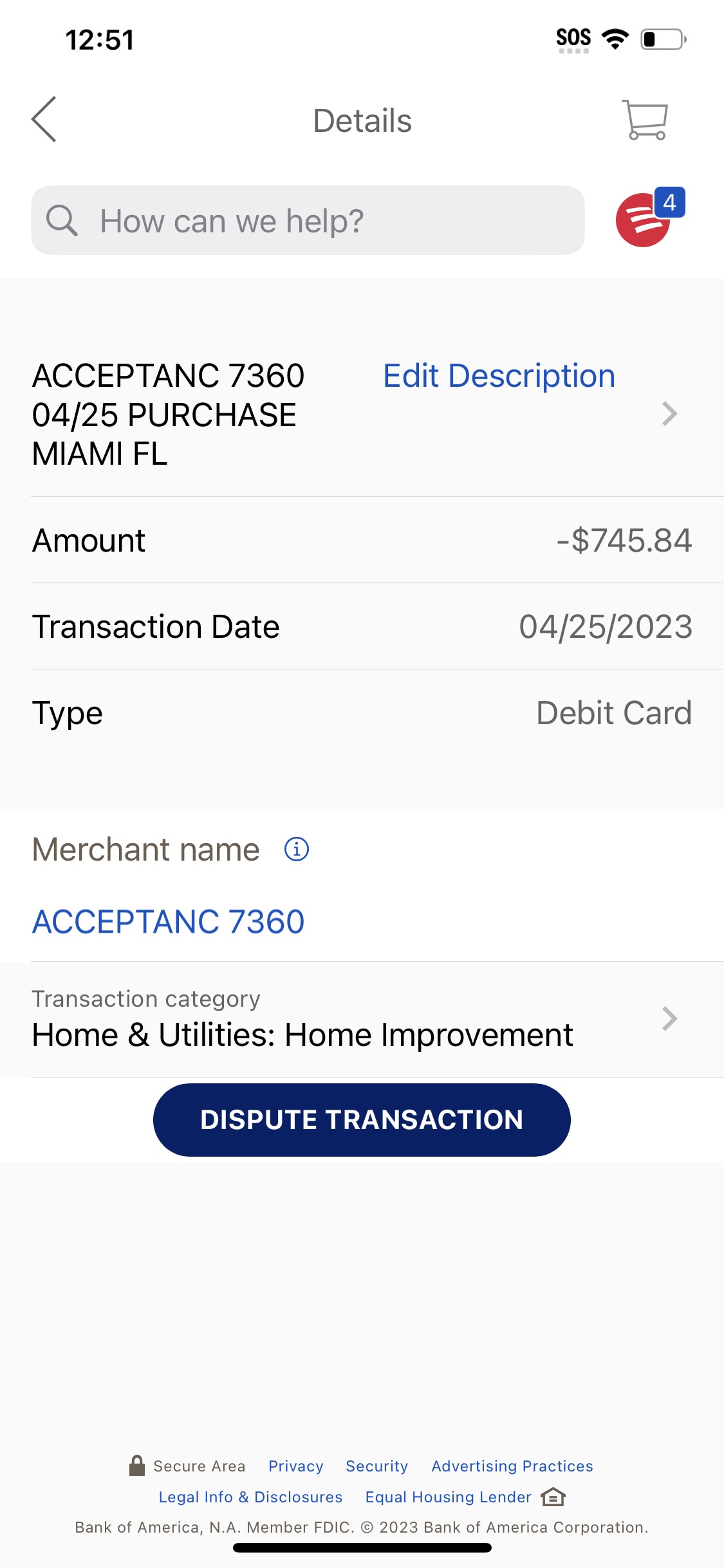
Task: Read Legal Info & Disclosures
Action: [x=250, y=1497]
